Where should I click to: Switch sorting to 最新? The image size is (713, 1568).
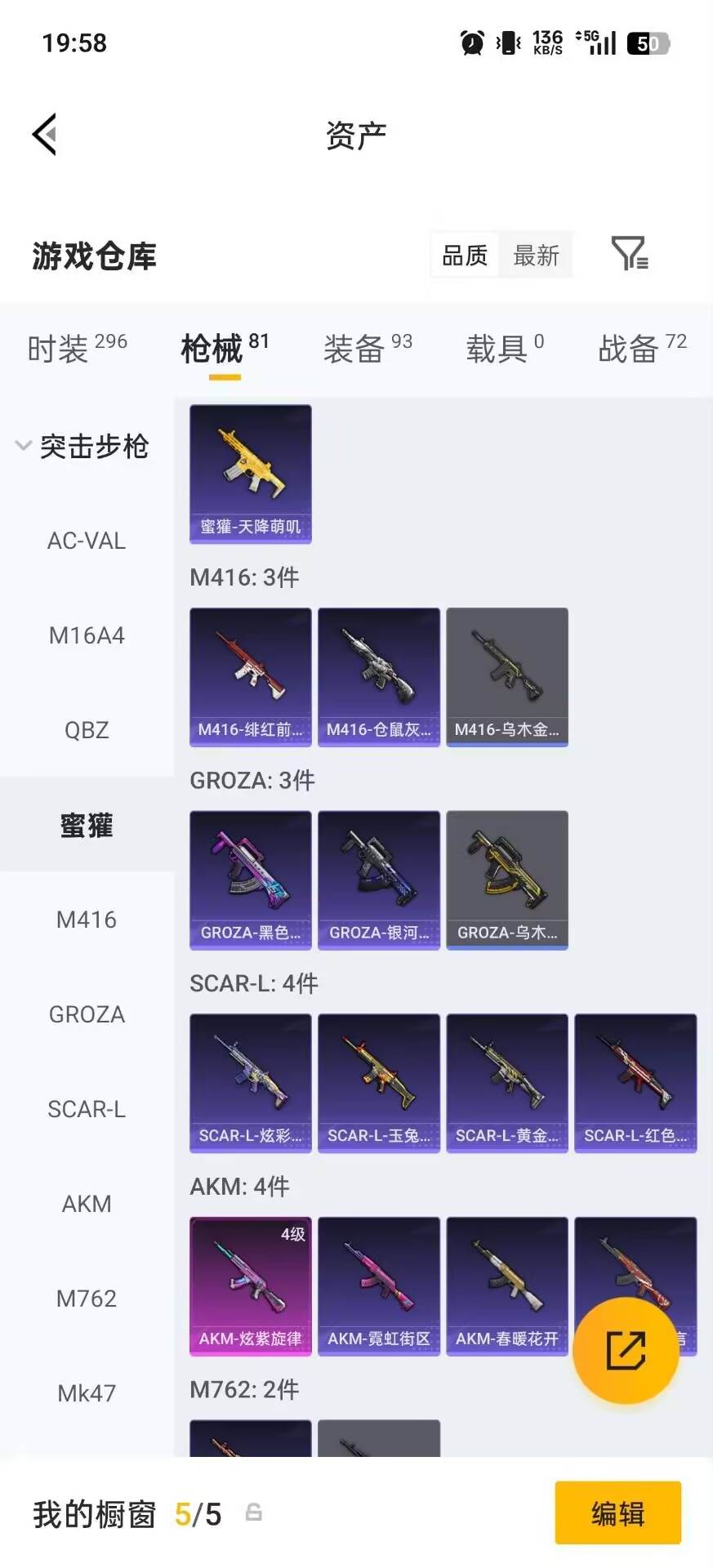pos(535,256)
